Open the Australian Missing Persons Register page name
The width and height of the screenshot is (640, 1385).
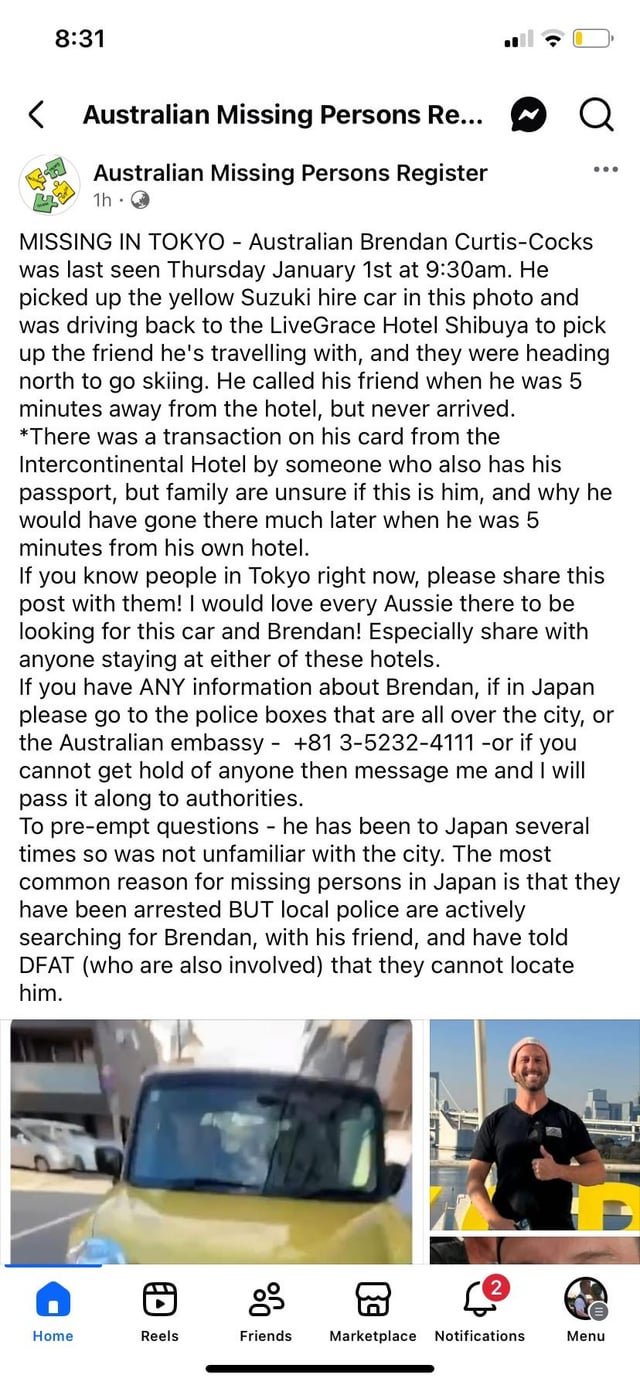click(x=290, y=173)
